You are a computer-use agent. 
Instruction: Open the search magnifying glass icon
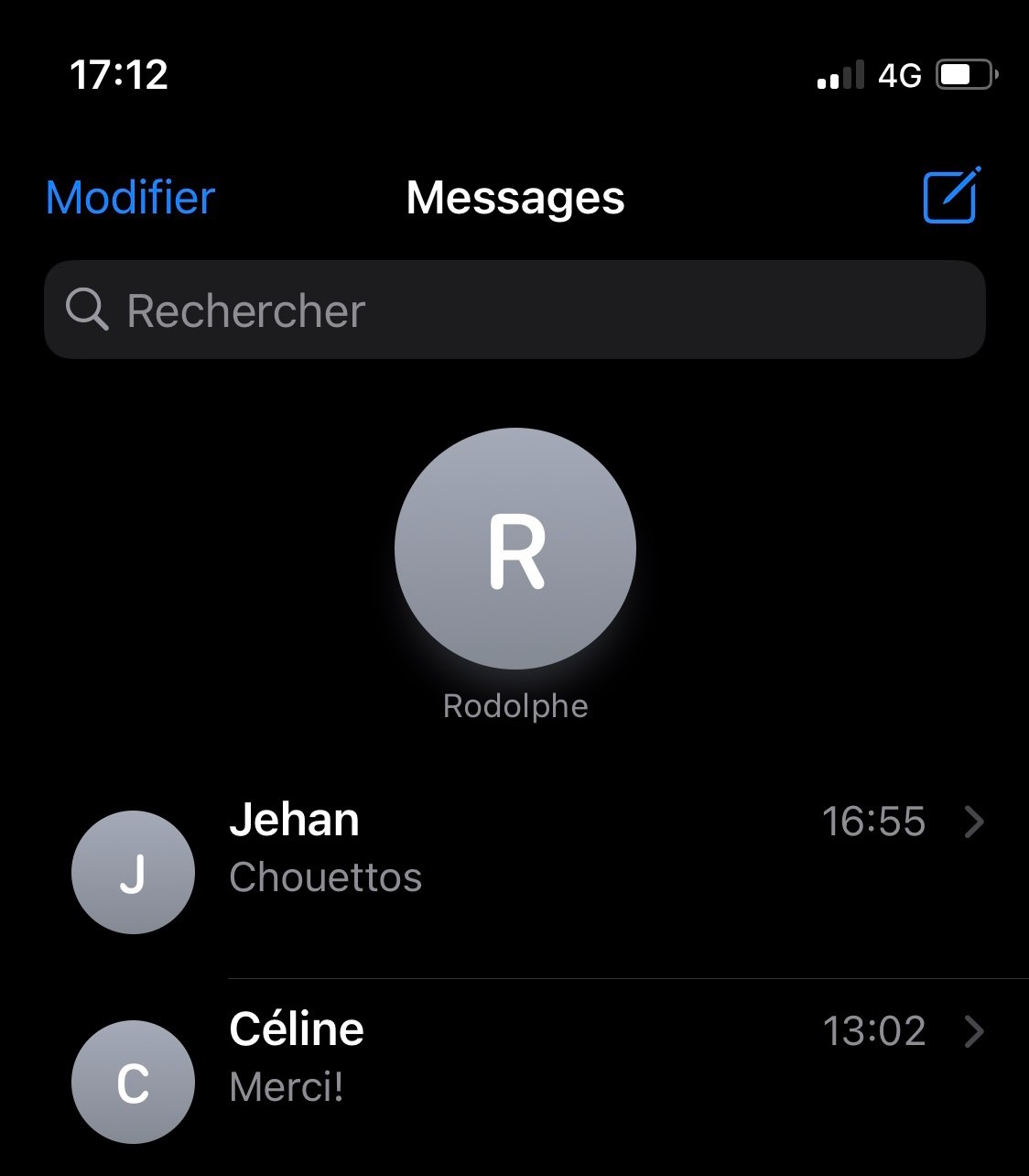[x=87, y=310]
